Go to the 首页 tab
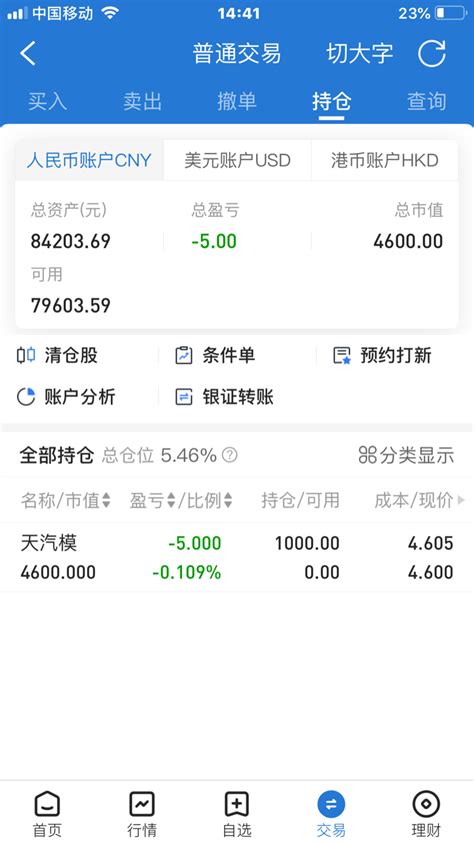 point(47,814)
